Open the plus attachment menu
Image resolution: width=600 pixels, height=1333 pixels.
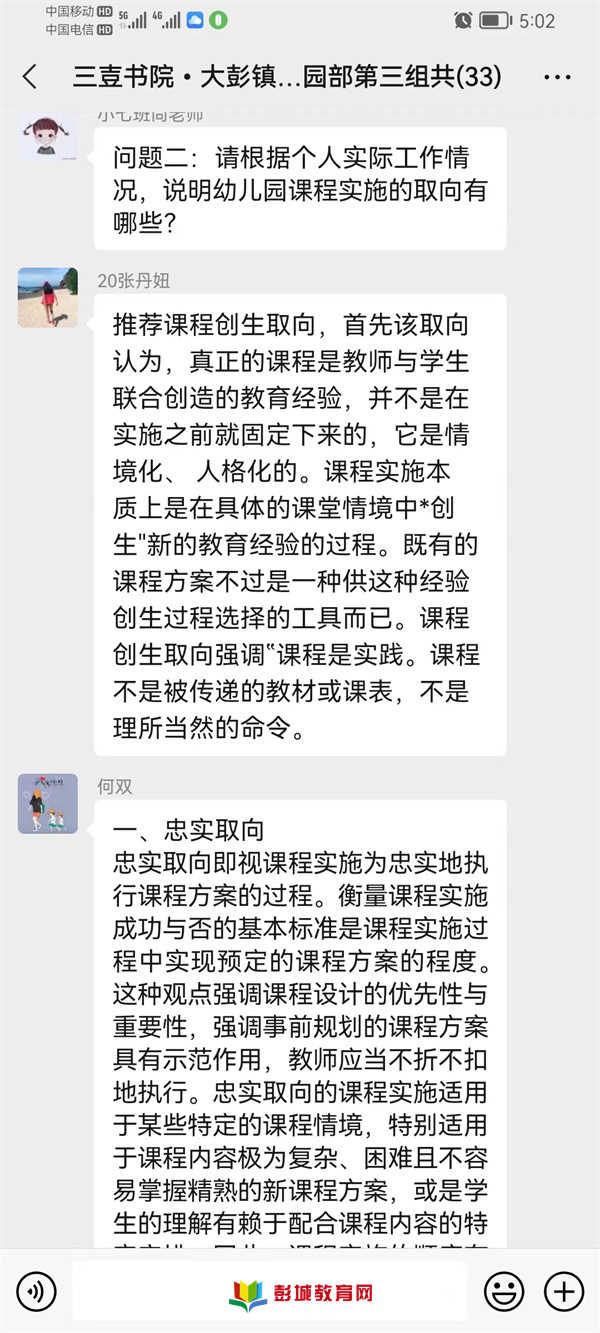564,1291
